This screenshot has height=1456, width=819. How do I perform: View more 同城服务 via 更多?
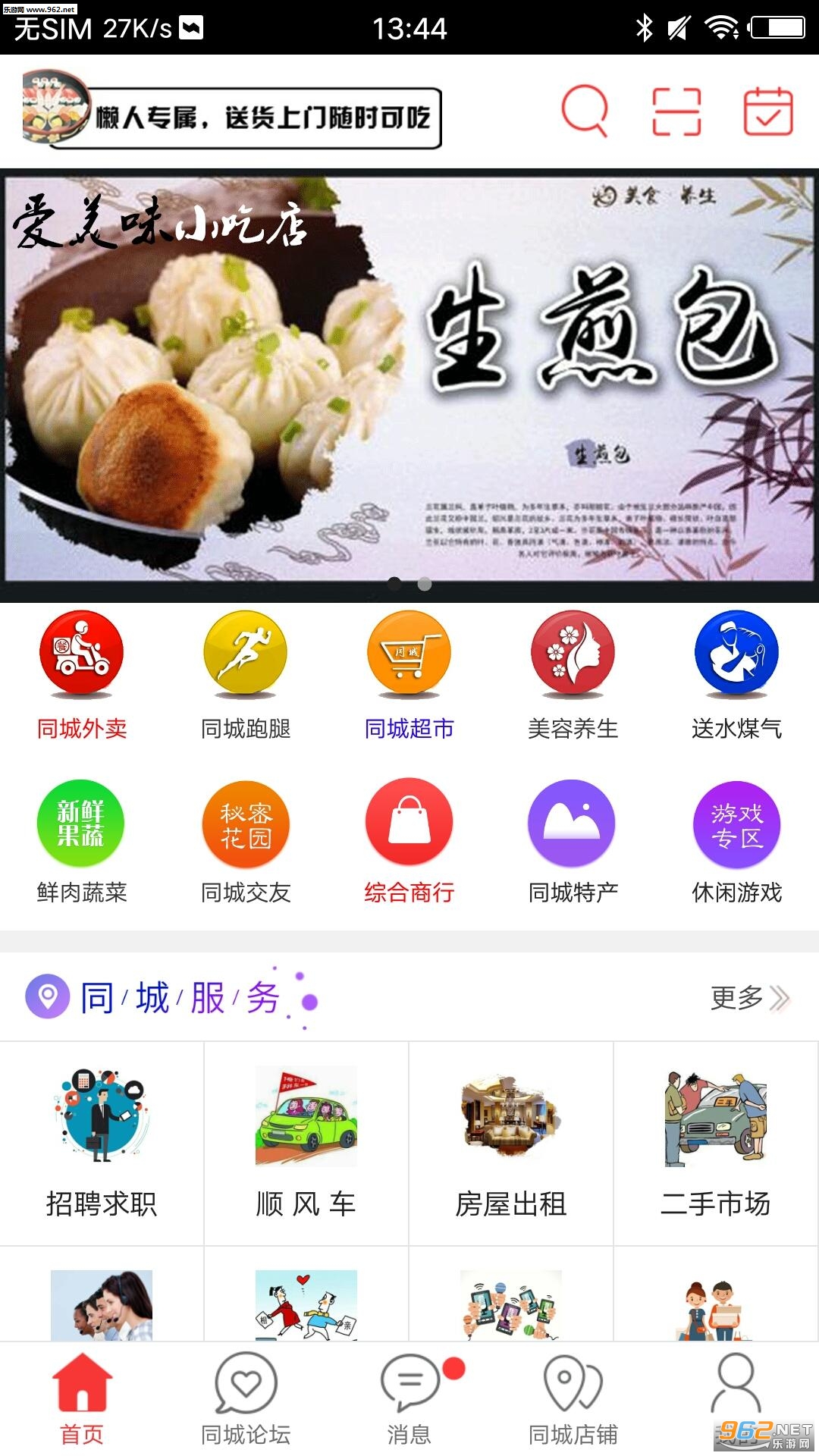click(749, 998)
